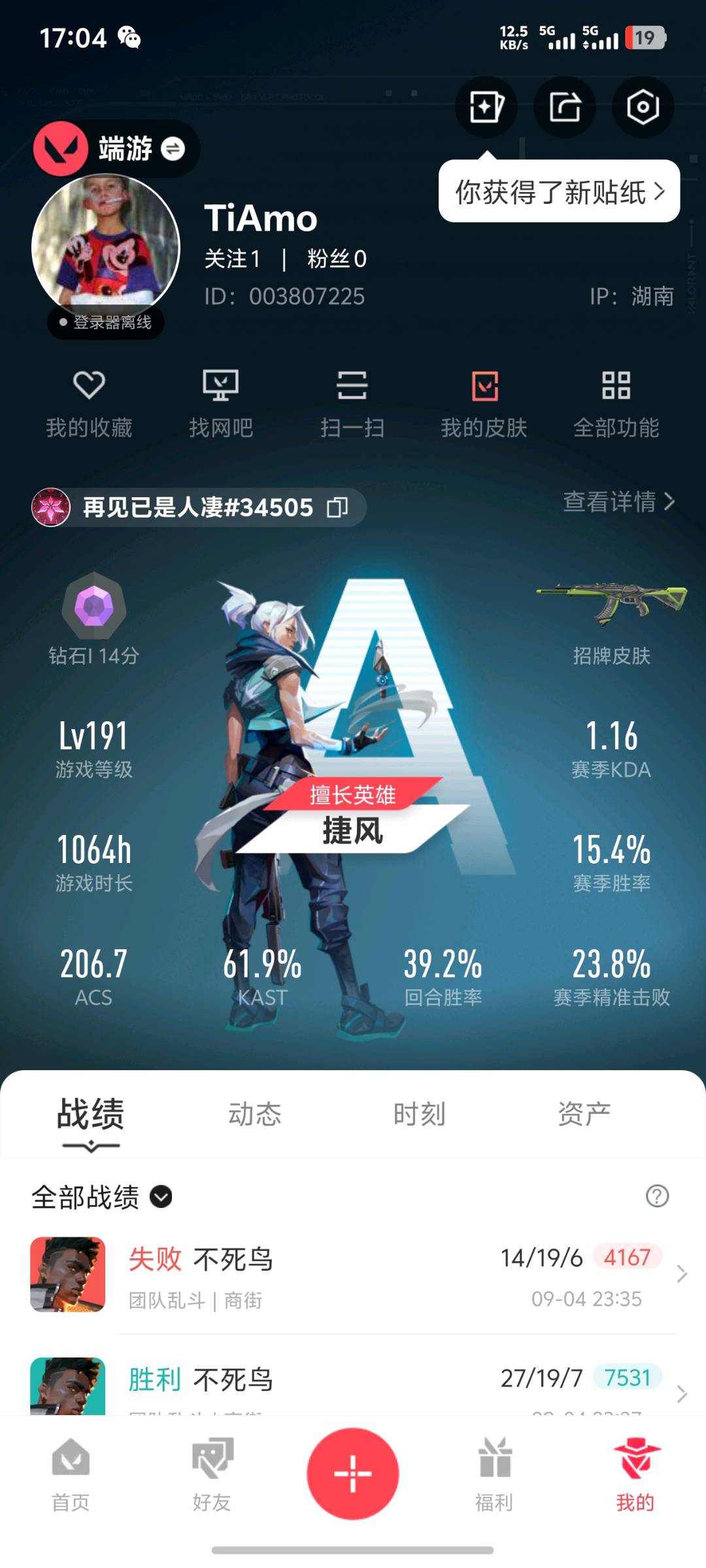Open 我的收藏 favorites
Image resolution: width=706 pixels, height=1568 pixels.
click(x=89, y=403)
